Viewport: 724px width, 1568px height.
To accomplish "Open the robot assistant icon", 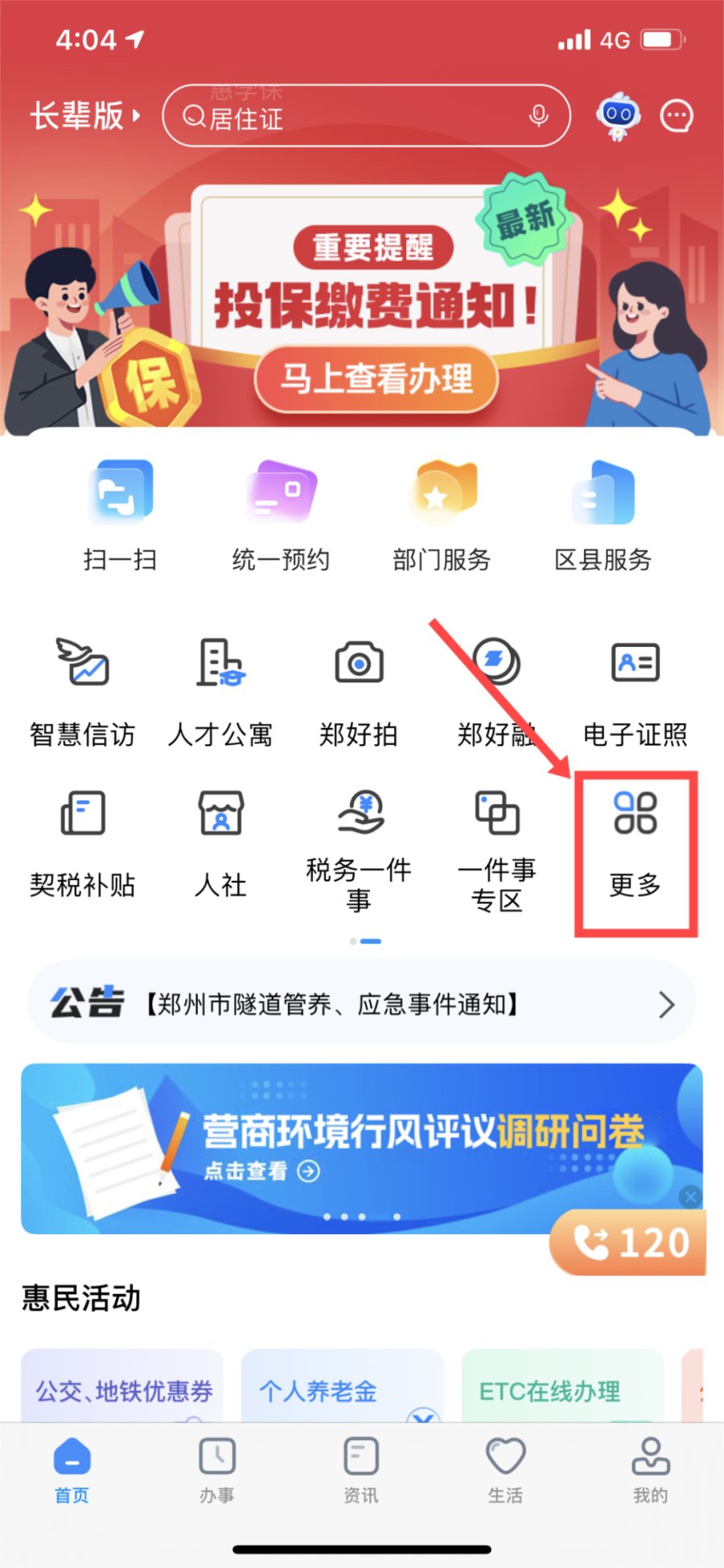I will pyautogui.click(x=618, y=117).
